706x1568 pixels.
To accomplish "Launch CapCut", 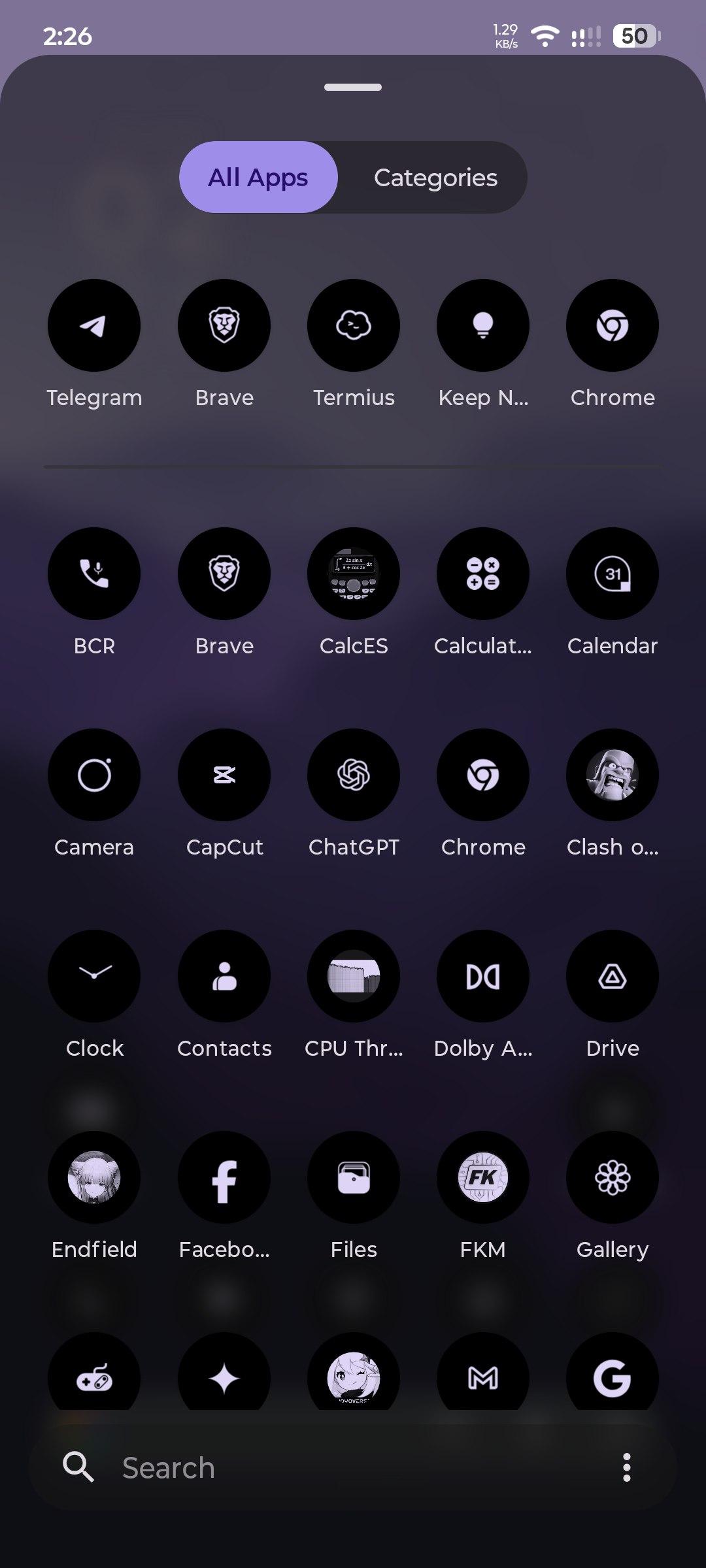I will 224,775.
